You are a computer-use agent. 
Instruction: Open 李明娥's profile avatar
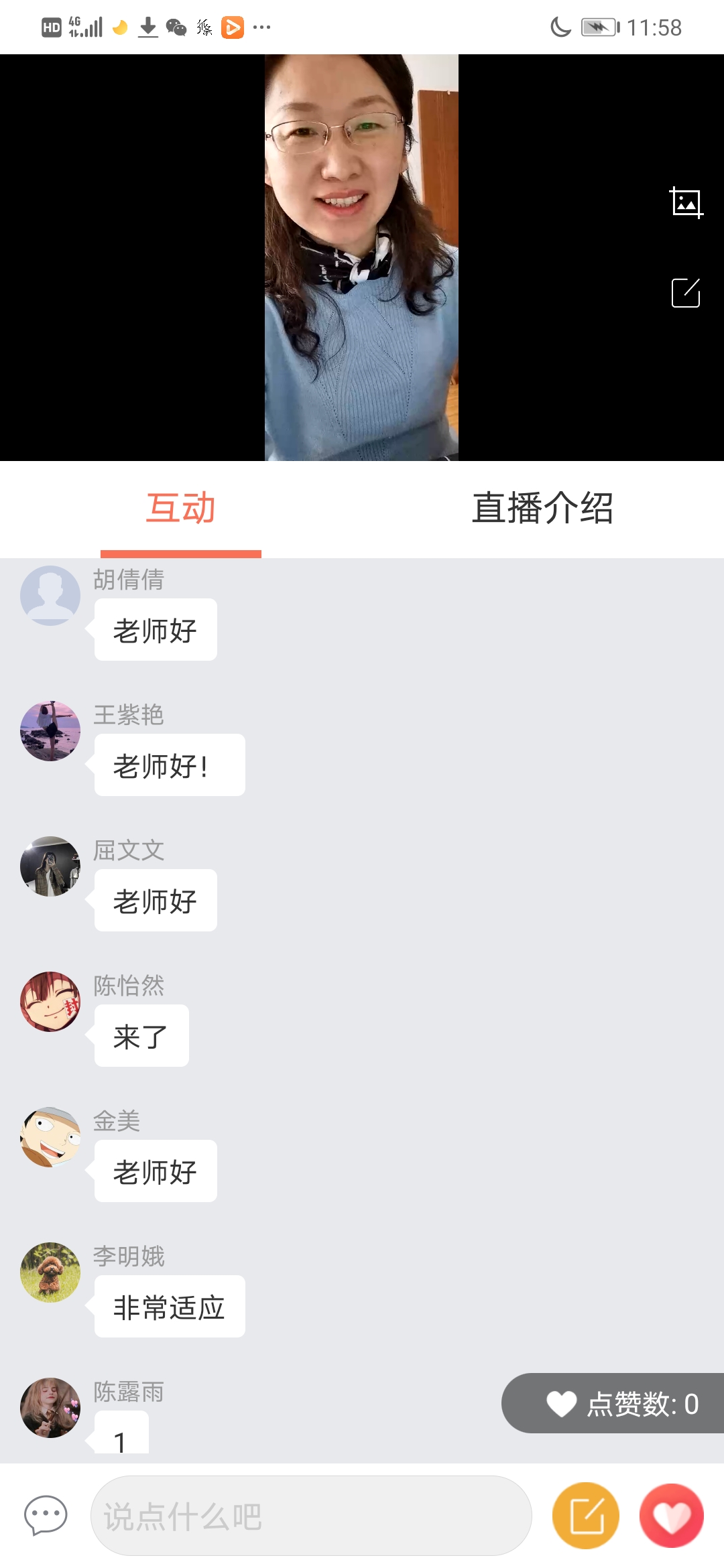(50, 1272)
